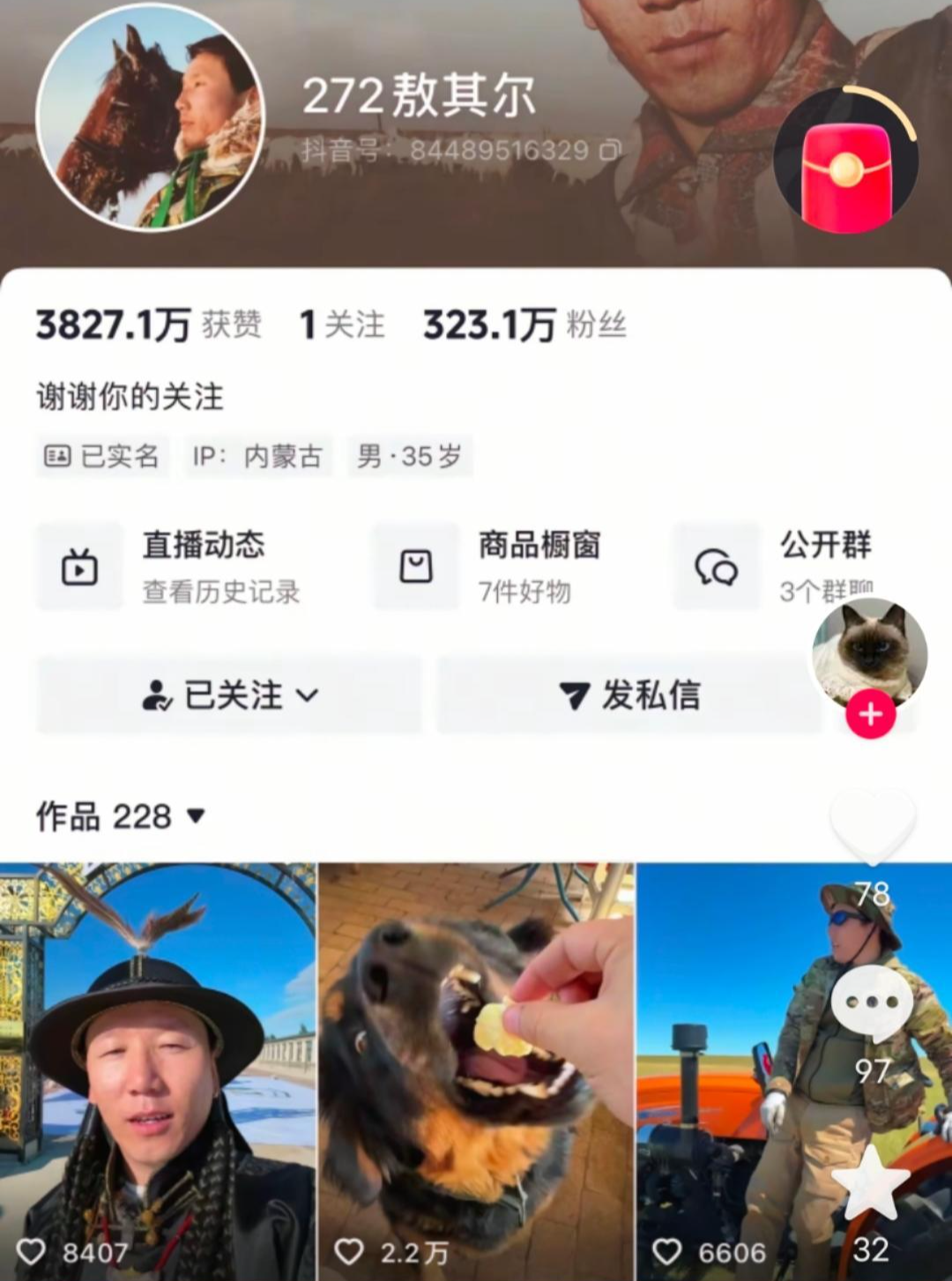The image size is (952, 1281).
Task: Like this video with the heart icon
Action: click(872, 826)
